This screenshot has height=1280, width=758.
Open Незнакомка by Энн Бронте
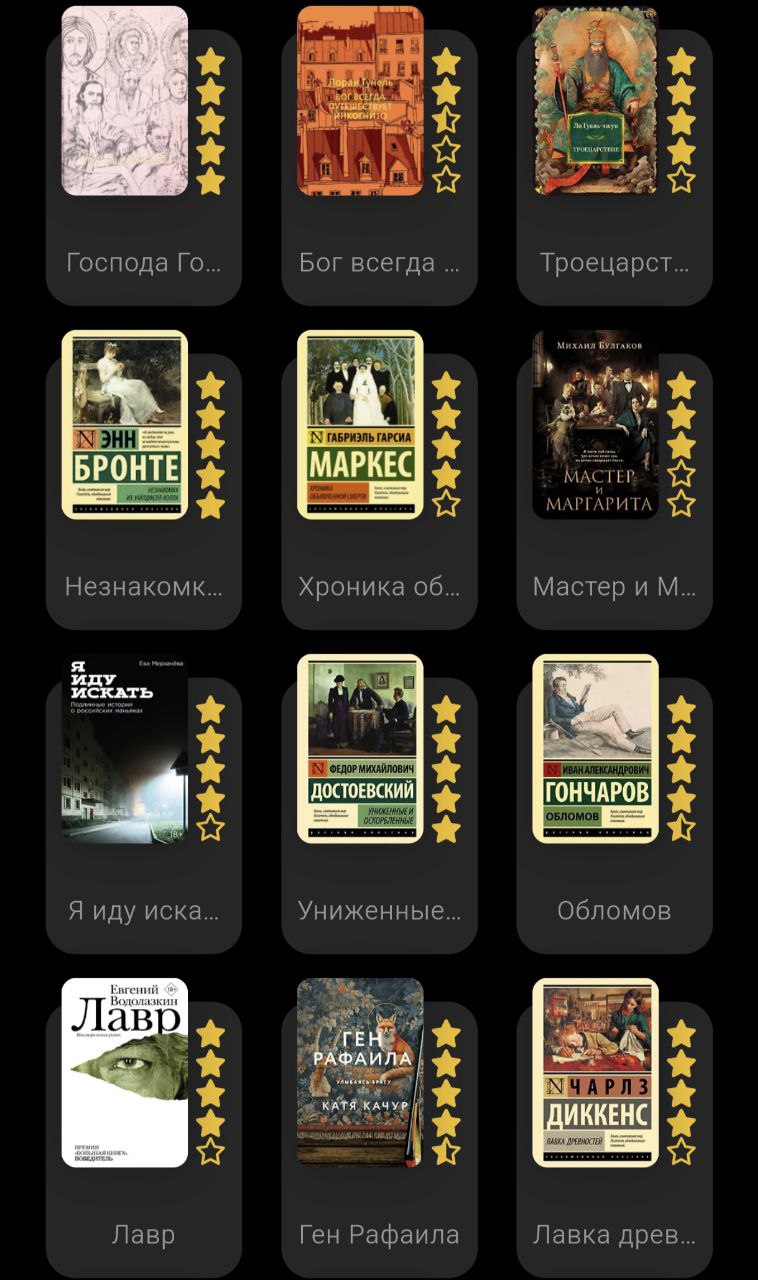coord(125,425)
